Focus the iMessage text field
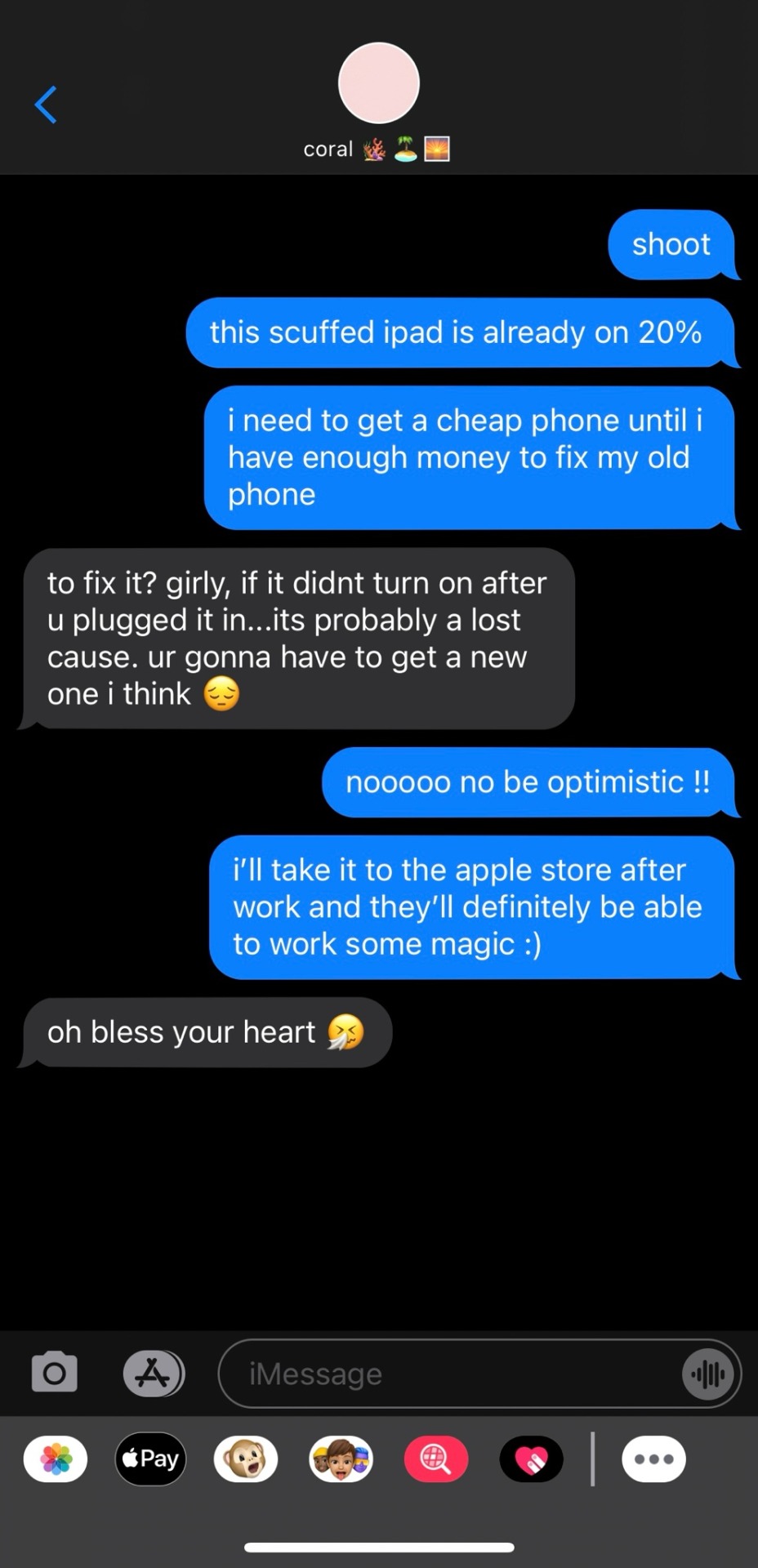This screenshot has height=1568, width=758. (449, 1374)
